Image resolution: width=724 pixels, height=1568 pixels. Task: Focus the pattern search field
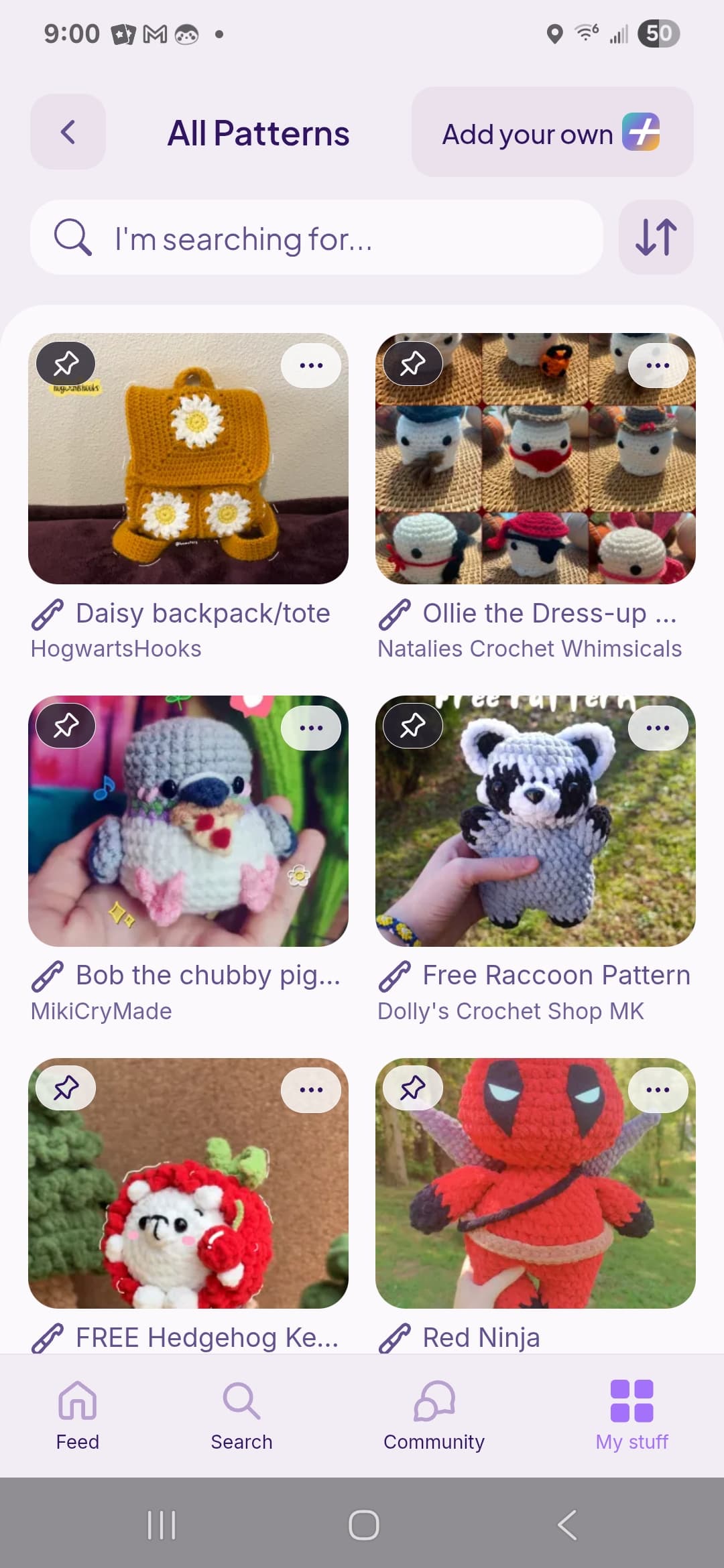point(316,237)
